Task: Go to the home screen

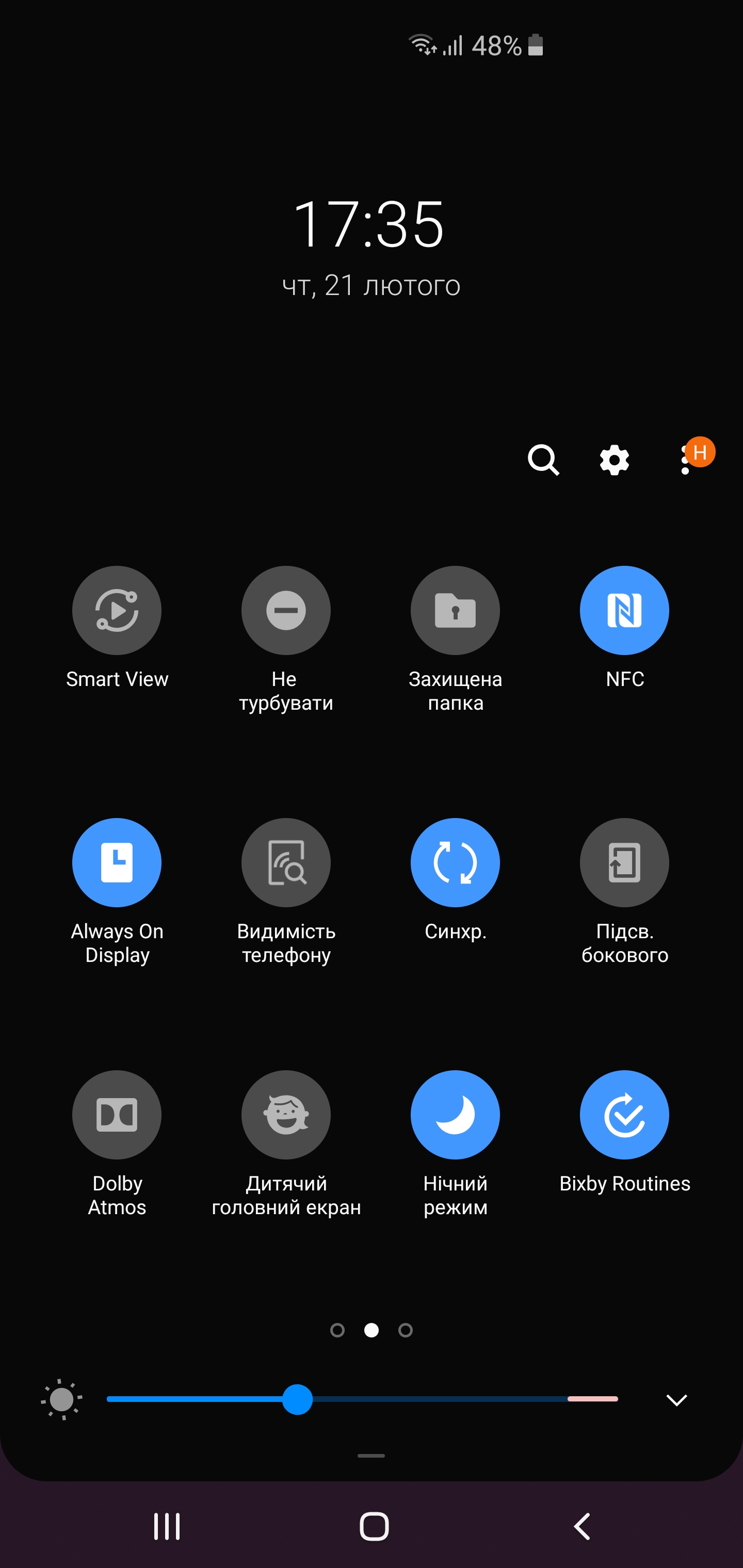Action: [374, 1527]
